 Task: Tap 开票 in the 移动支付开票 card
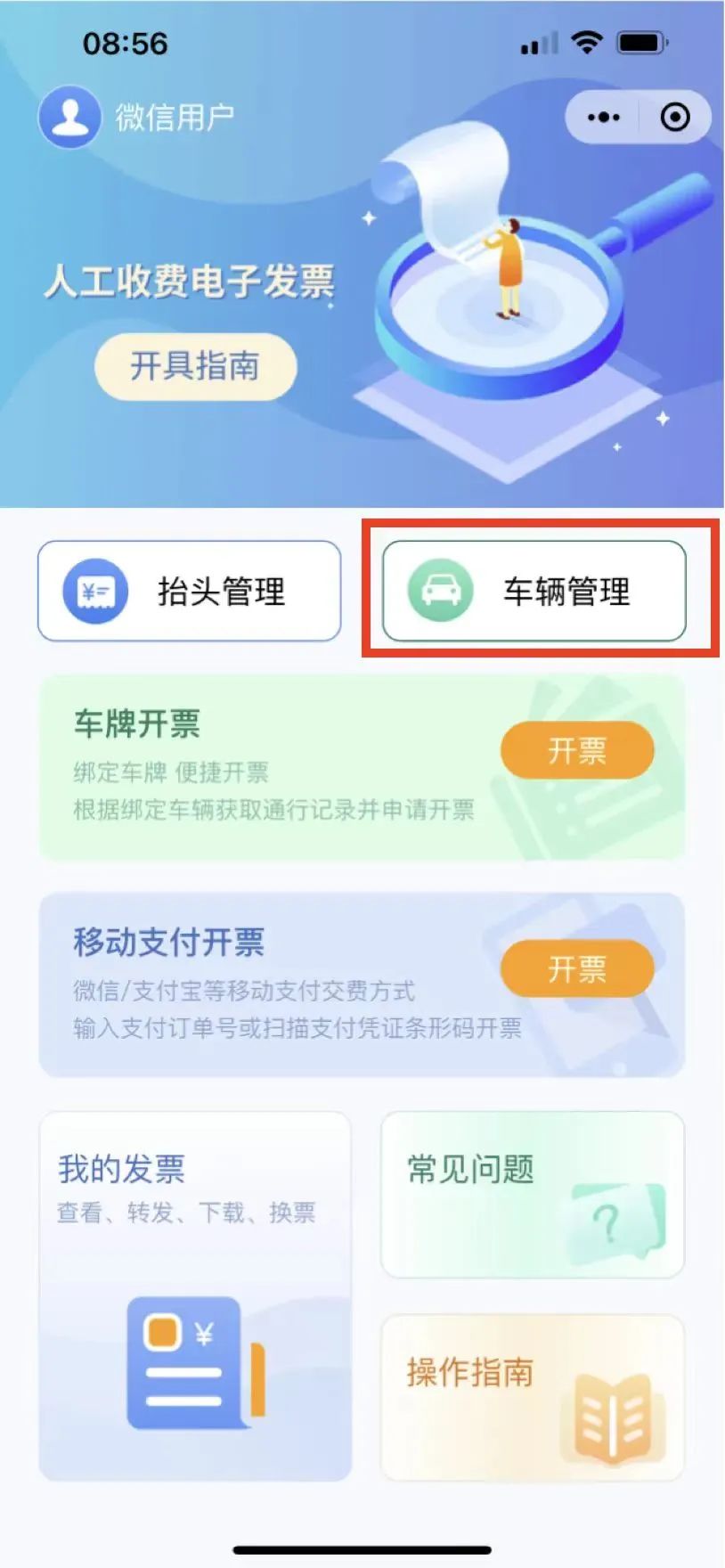click(x=576, y=968)
